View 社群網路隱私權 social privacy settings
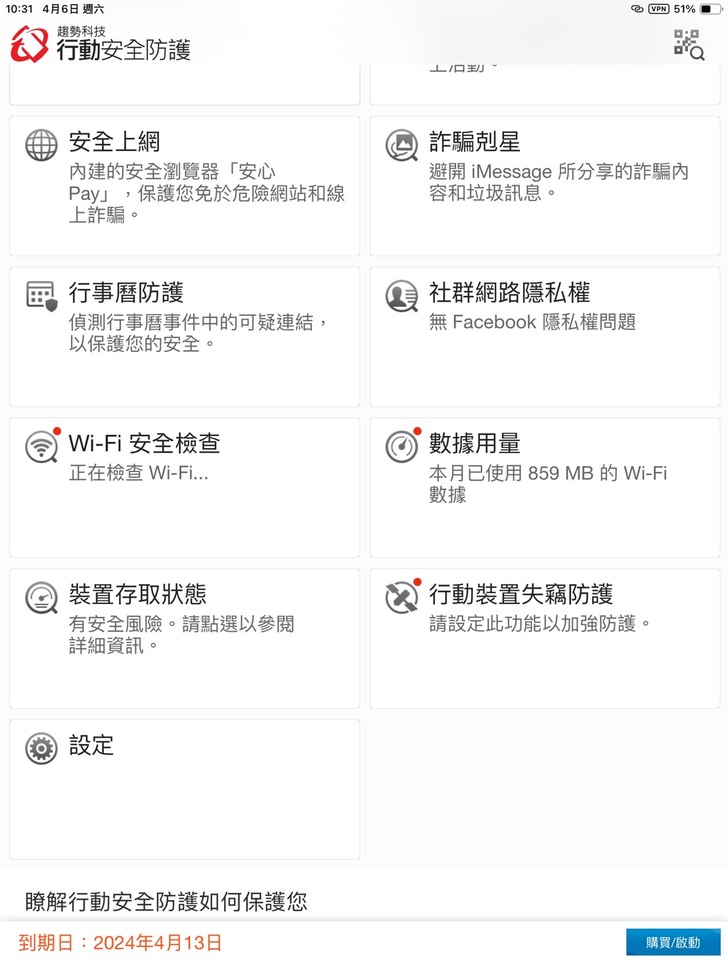 point(544,335)
